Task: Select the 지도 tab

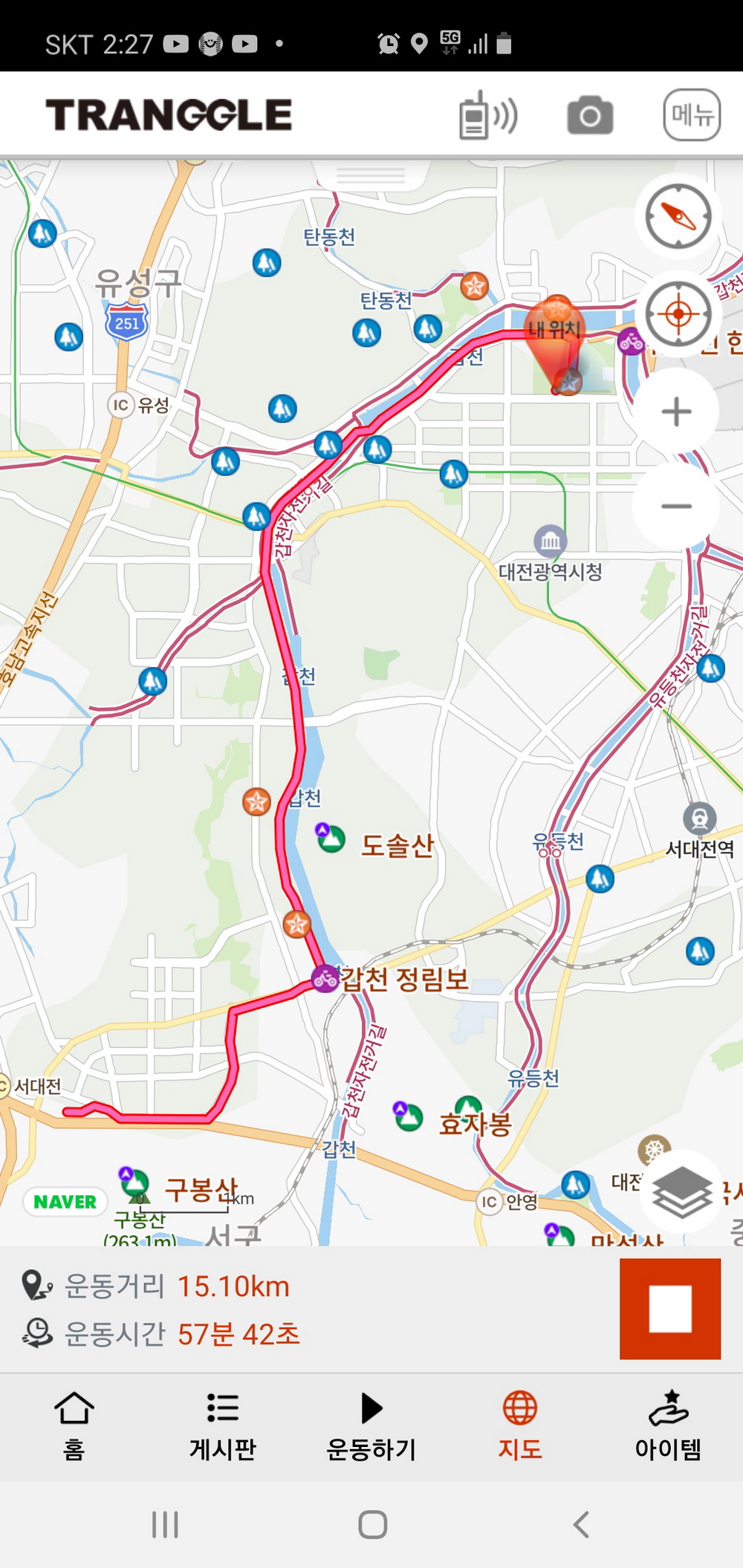Action: 520,1426
